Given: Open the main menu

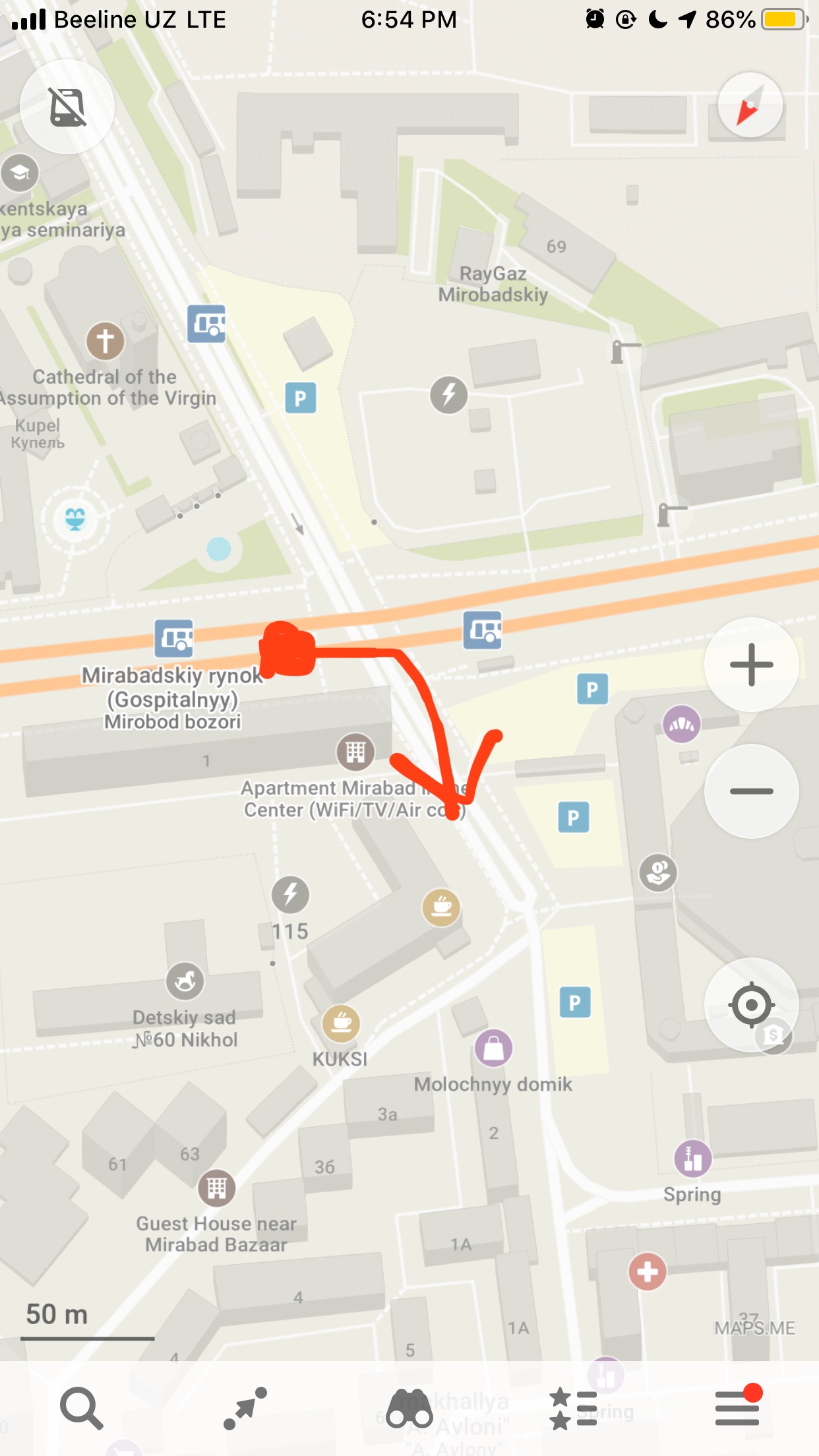Looking at the screenshot, I should (x=737, y=1408).
